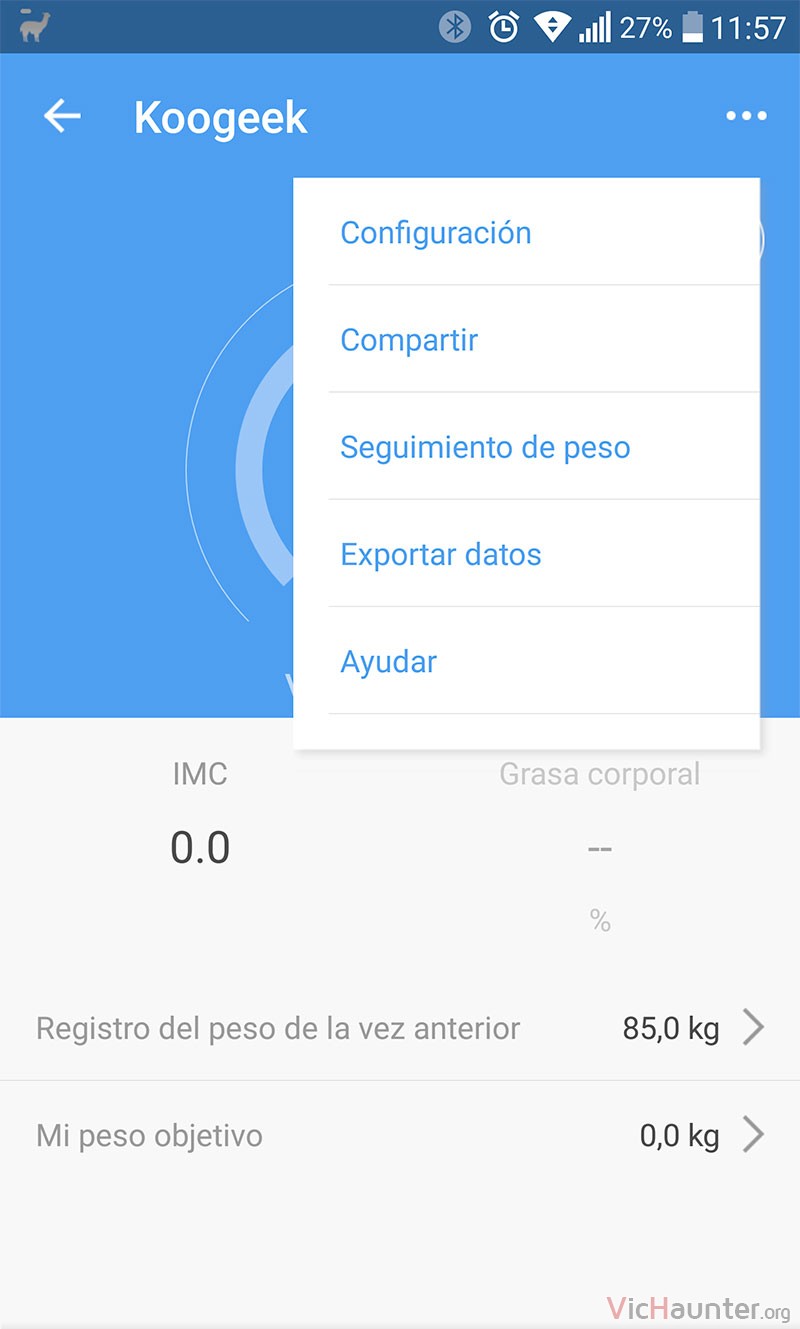This screenshot has width=800, height=1329.
Task: Open Registro del peso de la vez anterior
Action: coord(400,1028)
